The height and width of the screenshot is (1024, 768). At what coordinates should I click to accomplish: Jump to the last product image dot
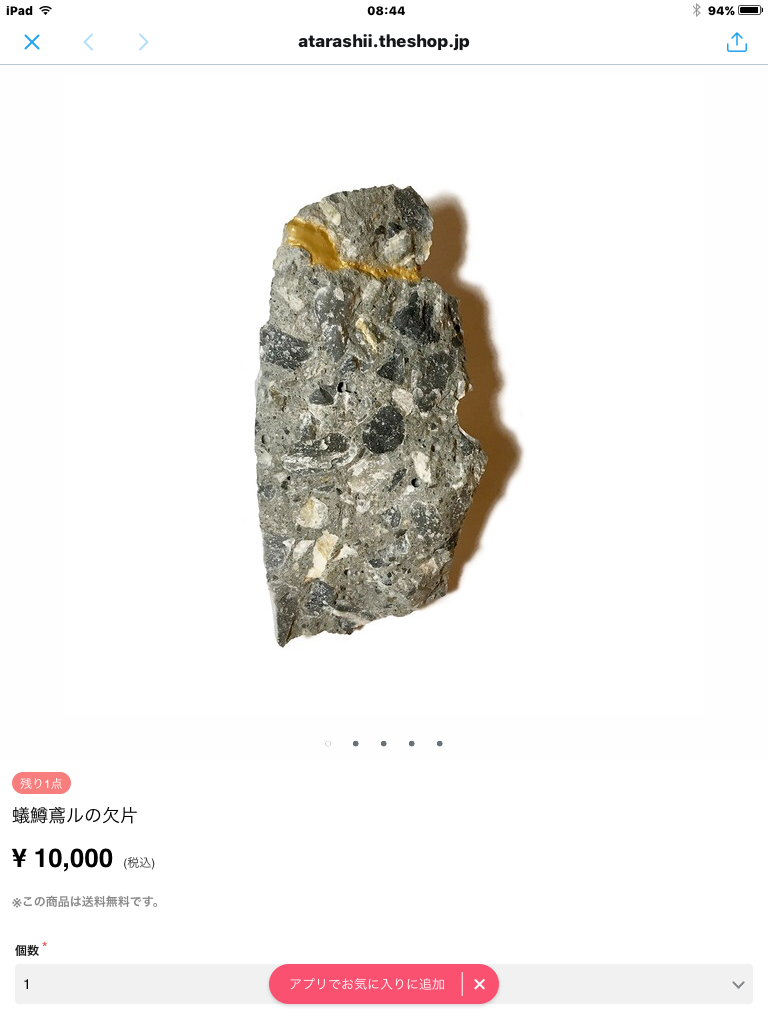(440, 744)
